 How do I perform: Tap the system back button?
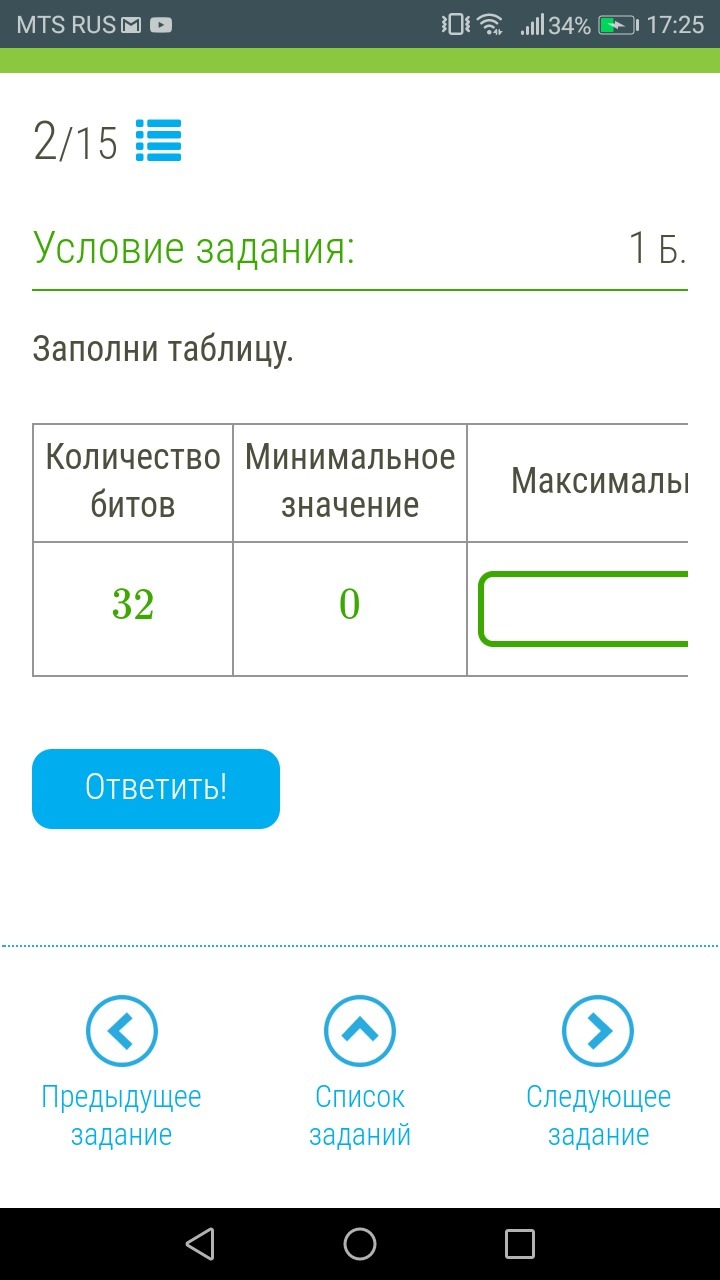coord(200,1244)
